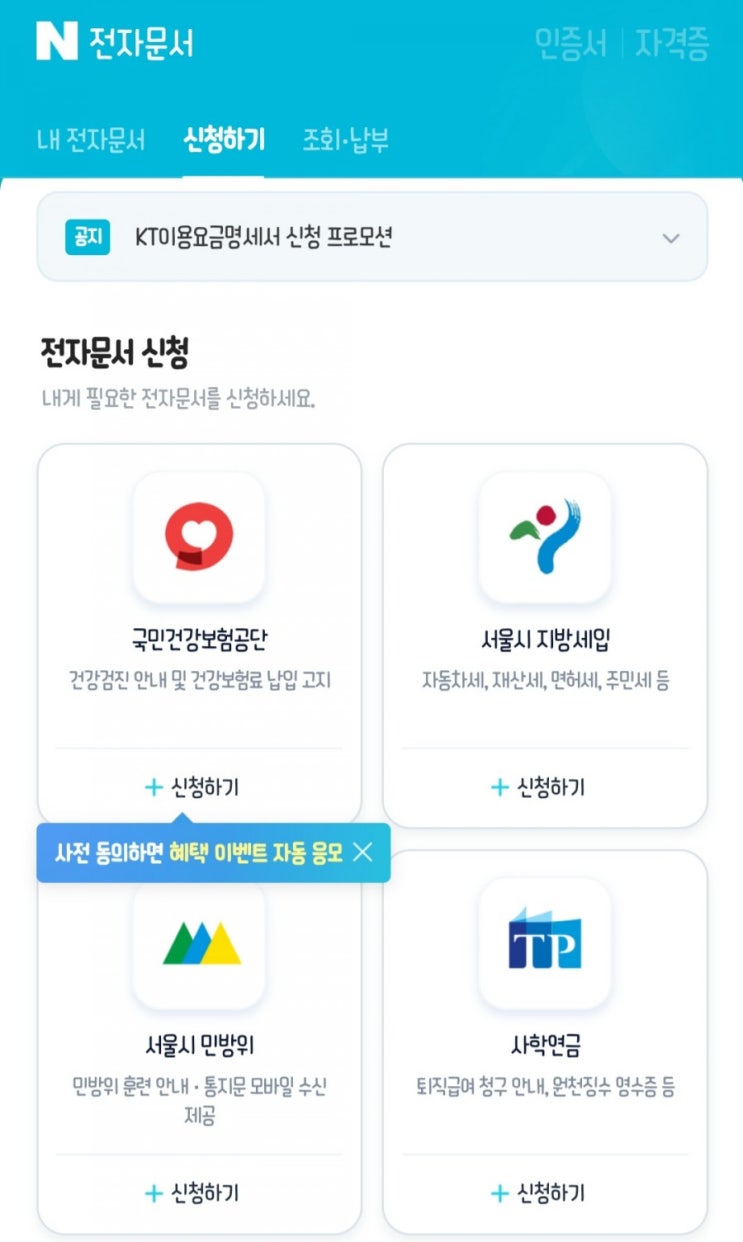The height and width of the screenshot is (1242, 743).
Task: Open the 자격증 link in the header
Action: pyautogui.click(x=671, y=44)
